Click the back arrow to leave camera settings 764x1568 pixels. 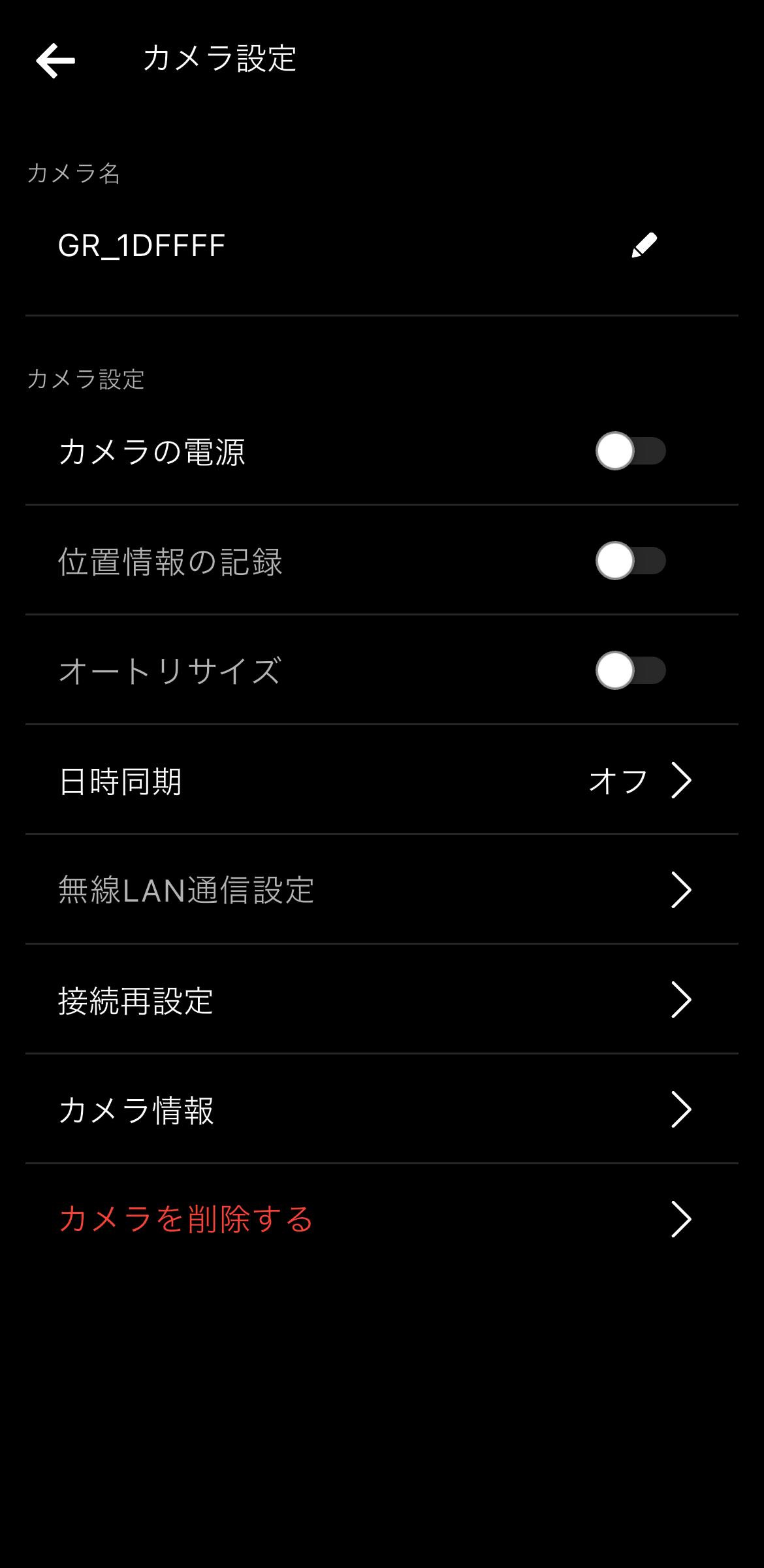[56, 61]
